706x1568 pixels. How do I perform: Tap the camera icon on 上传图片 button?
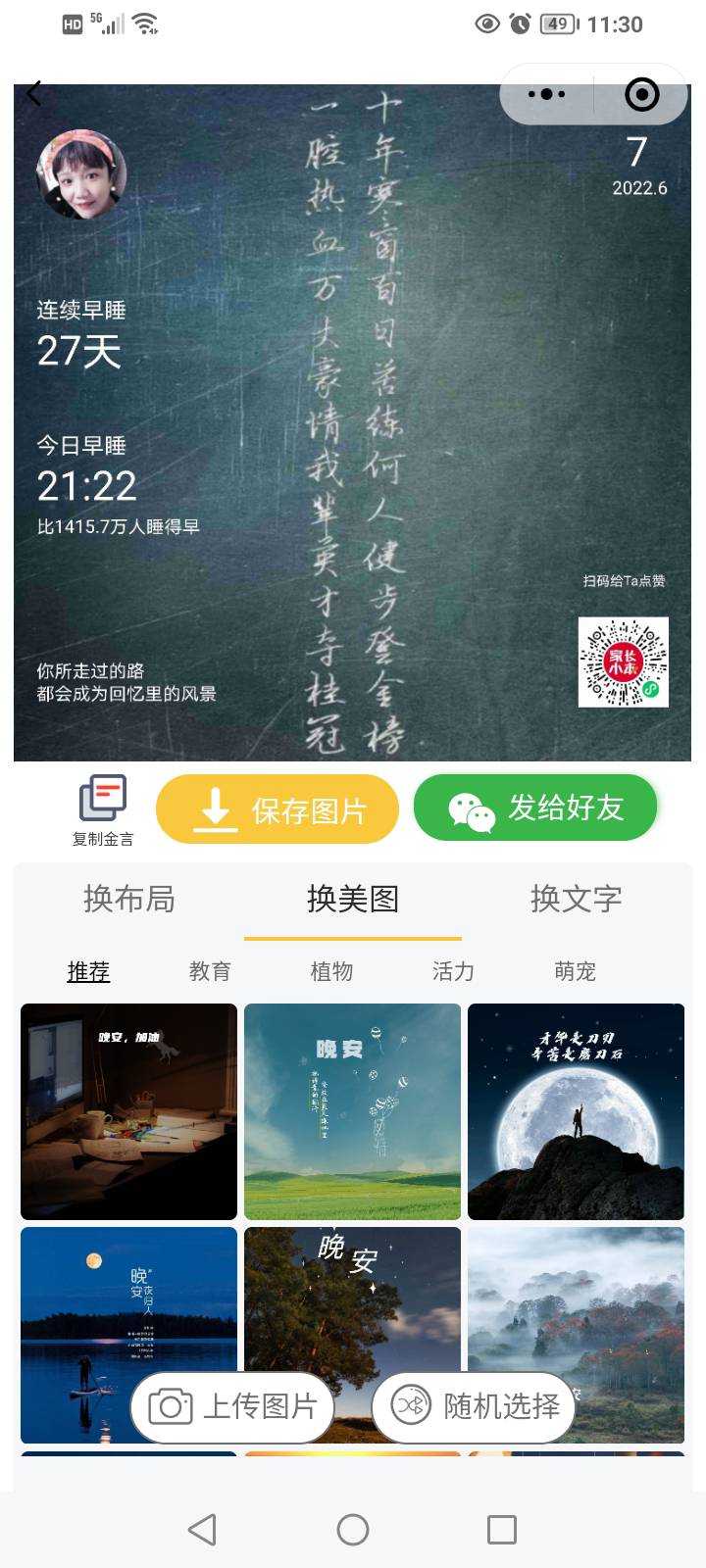pos(173,1406)
